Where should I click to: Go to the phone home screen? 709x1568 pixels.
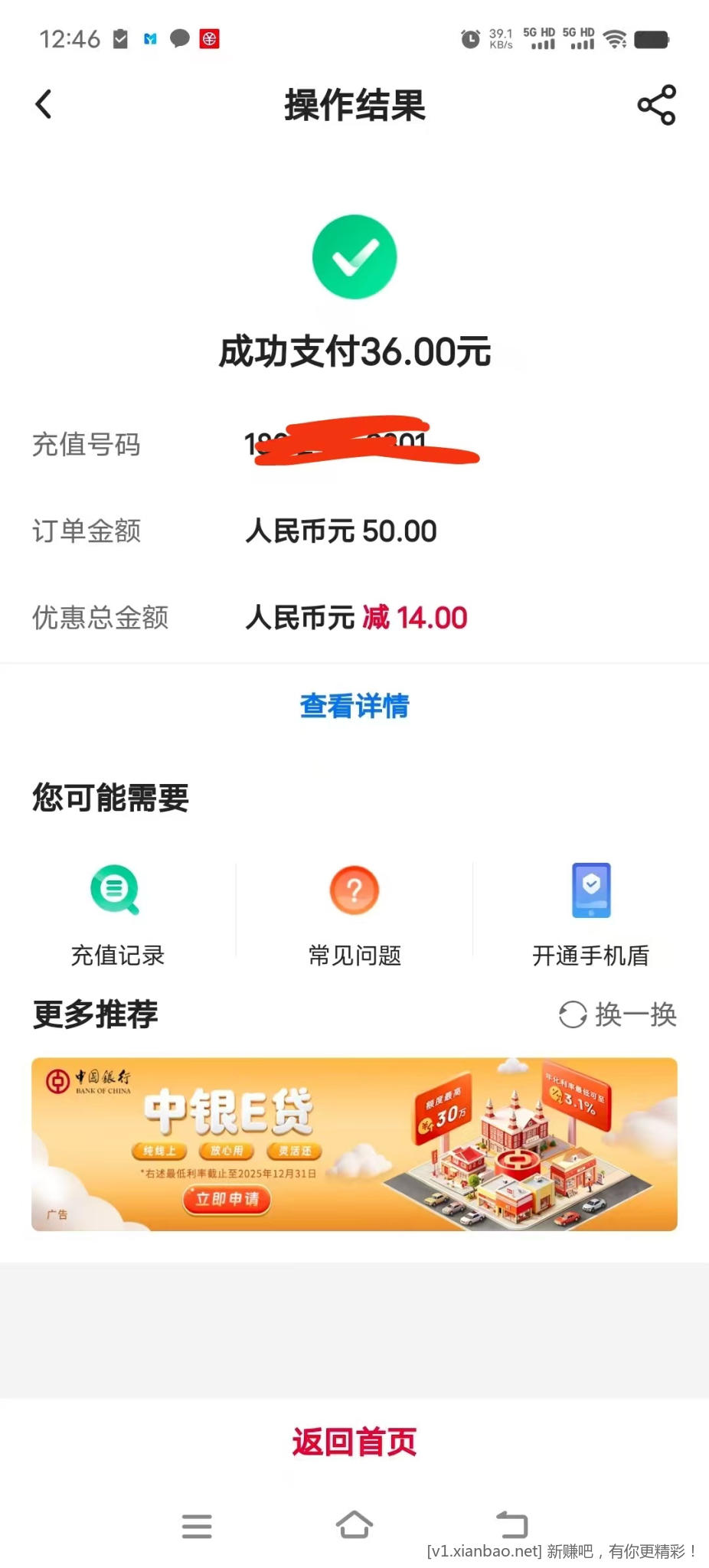click(354, 1524)
